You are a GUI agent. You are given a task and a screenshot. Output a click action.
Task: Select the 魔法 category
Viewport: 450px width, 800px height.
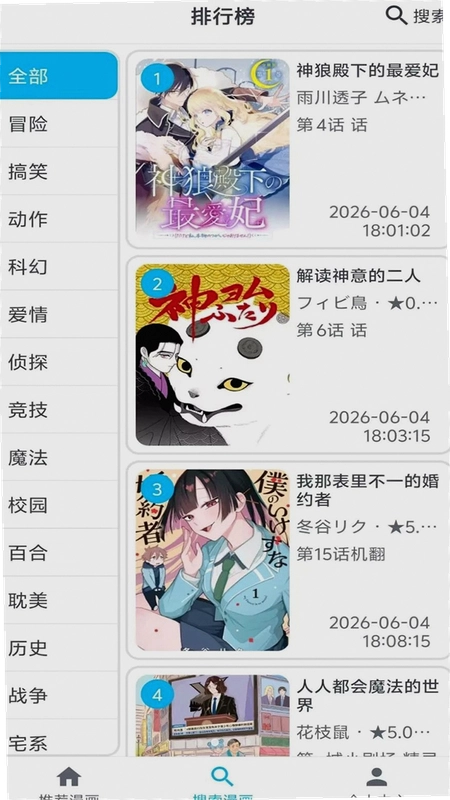59,457
